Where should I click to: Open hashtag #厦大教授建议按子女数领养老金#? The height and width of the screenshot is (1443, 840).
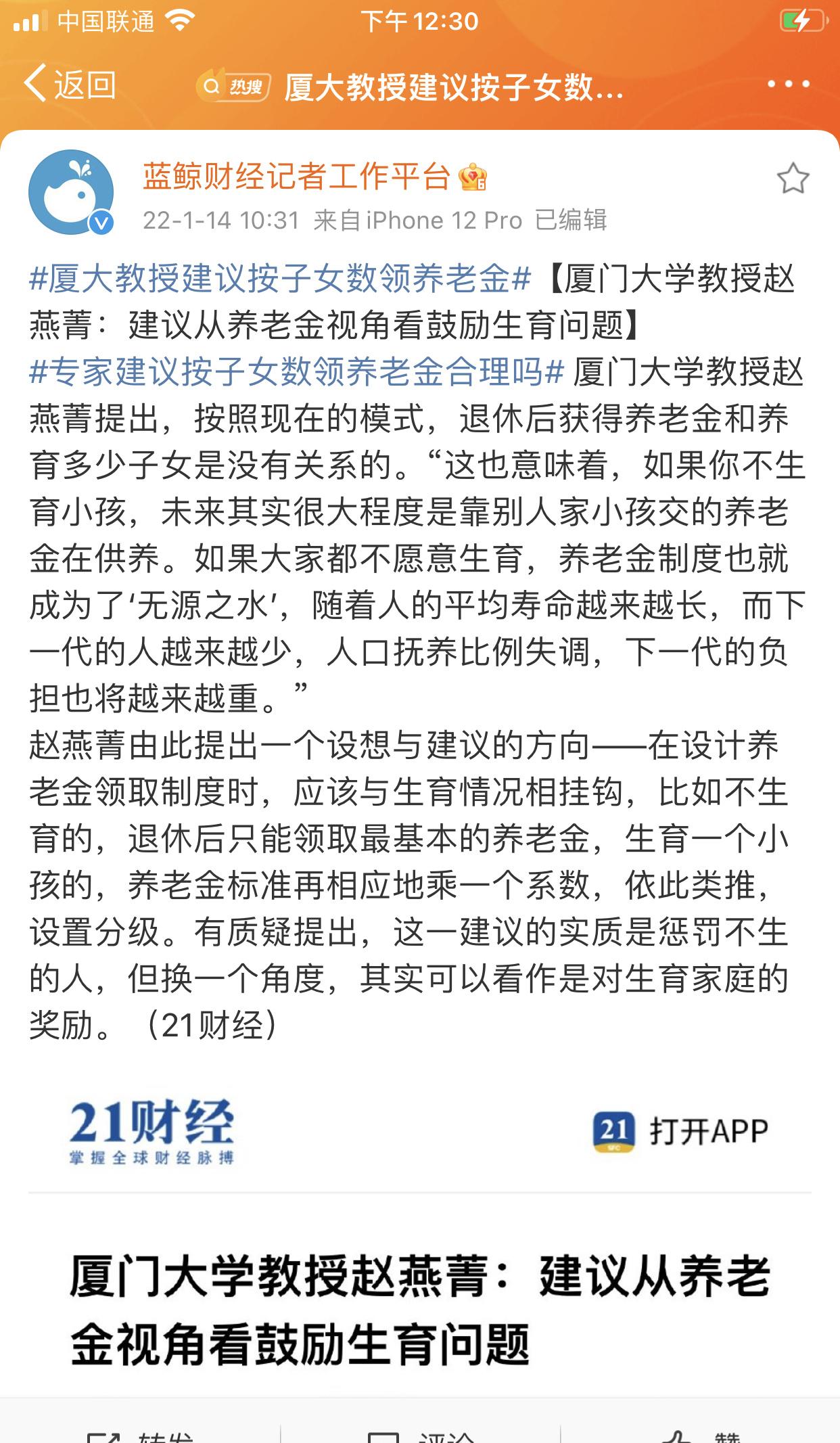[x=280, y=279]
